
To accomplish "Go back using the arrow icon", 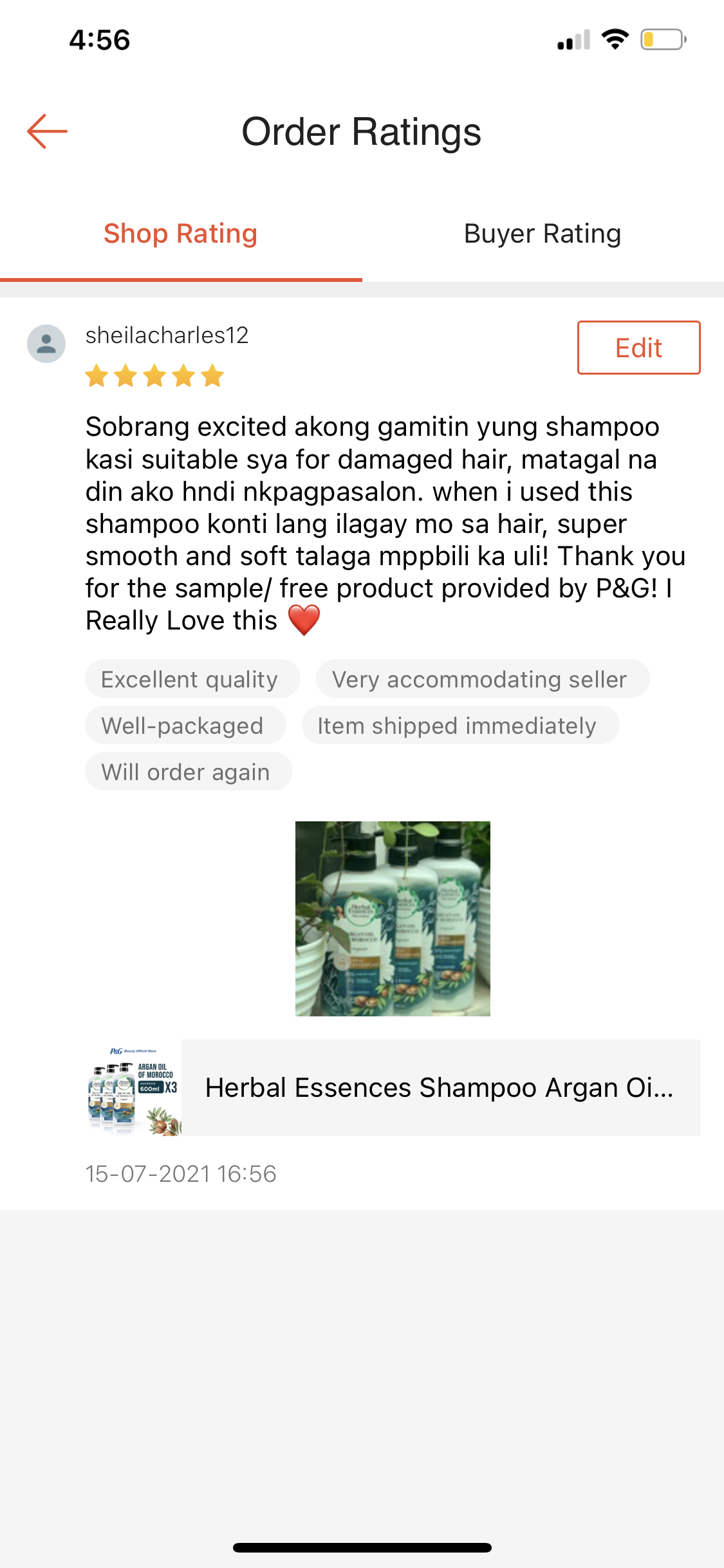I will [x=47, y=131].
